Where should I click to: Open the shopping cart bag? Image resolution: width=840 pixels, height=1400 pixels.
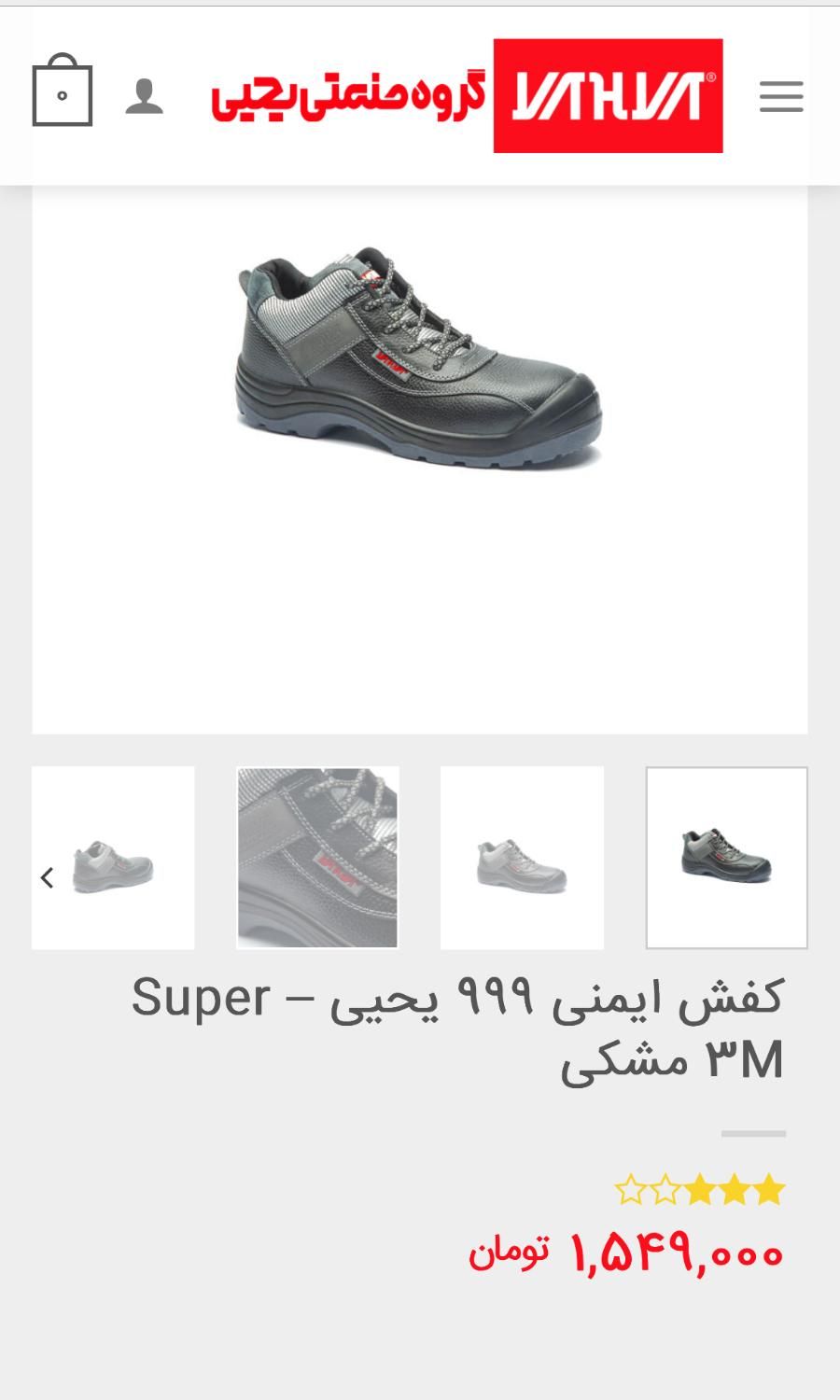point(62,91)
